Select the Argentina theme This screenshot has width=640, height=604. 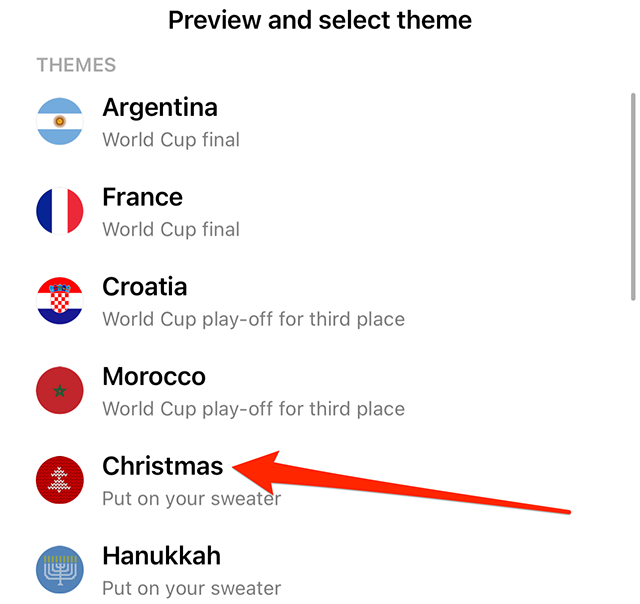click(x=160, y=122)
